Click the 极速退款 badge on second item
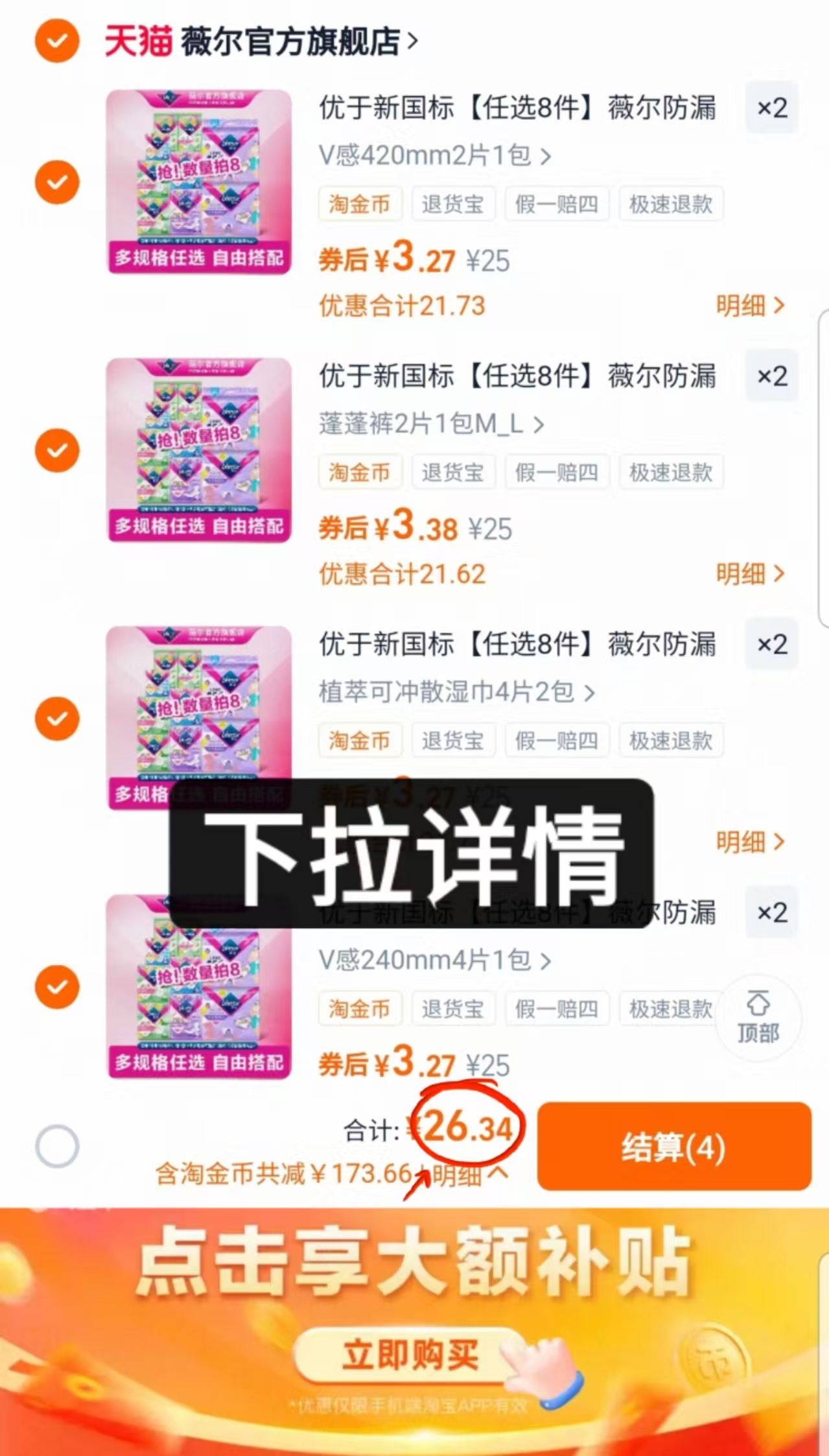The image size is (829, 1456). tap(671, 472)
